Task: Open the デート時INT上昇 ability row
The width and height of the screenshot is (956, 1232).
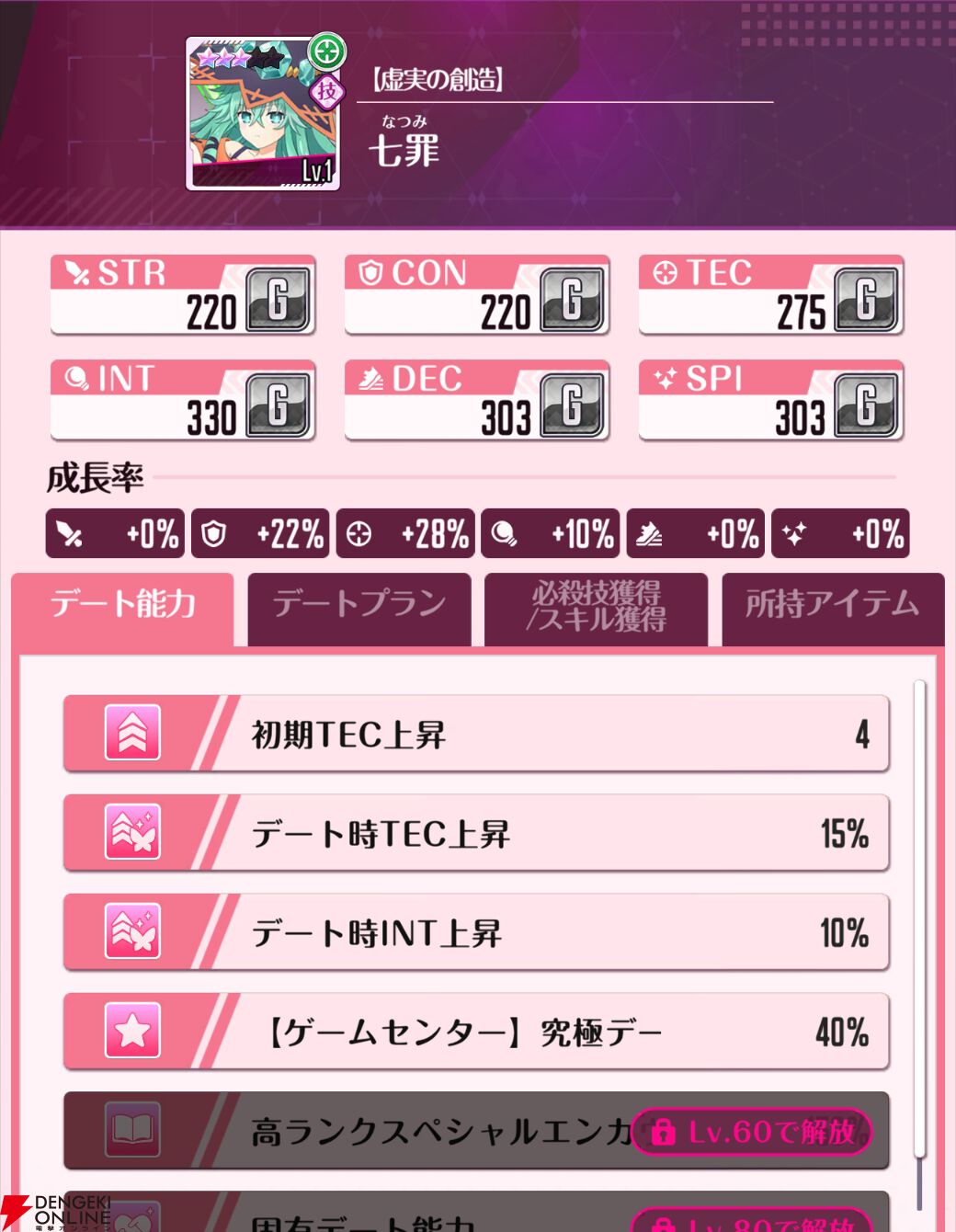Action: coord(475,932)
